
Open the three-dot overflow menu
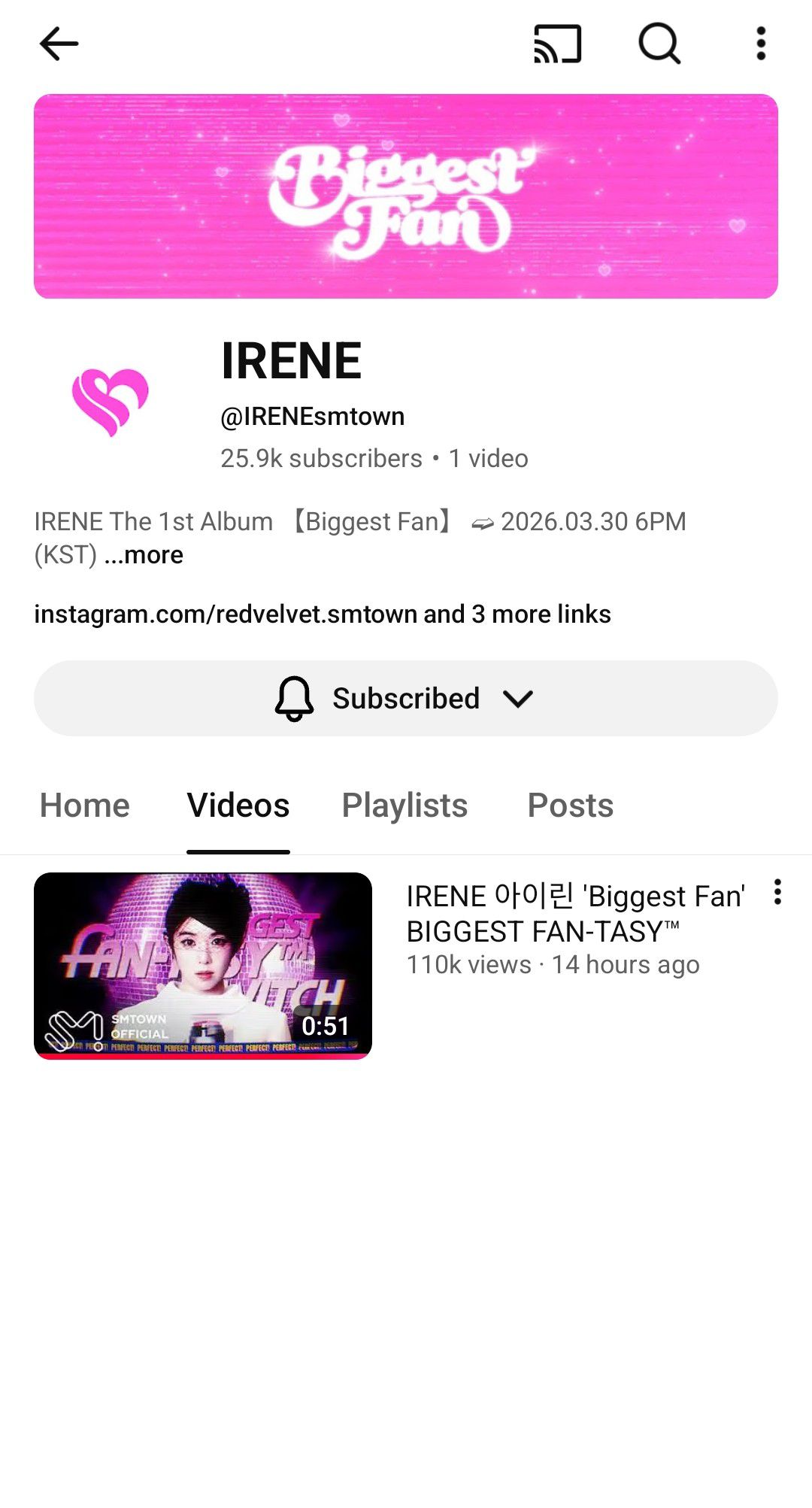761,43
